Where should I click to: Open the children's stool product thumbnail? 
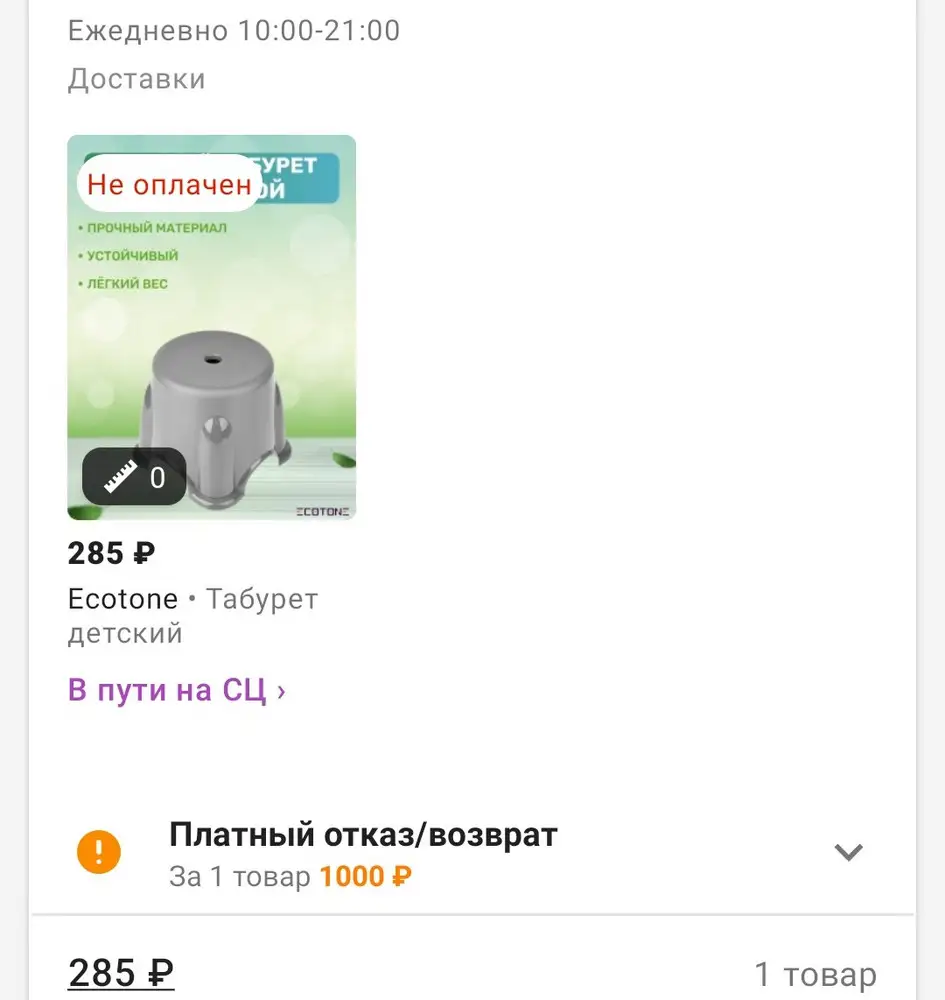pos(210,327)
